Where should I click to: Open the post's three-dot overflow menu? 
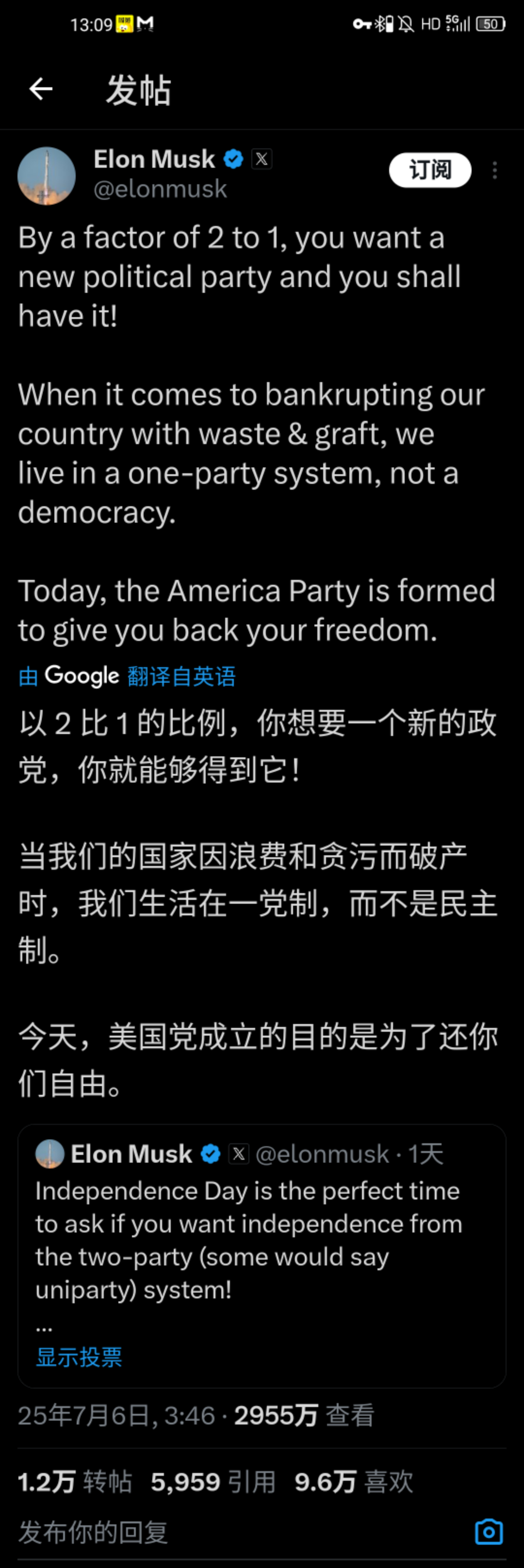coord(495,171)
